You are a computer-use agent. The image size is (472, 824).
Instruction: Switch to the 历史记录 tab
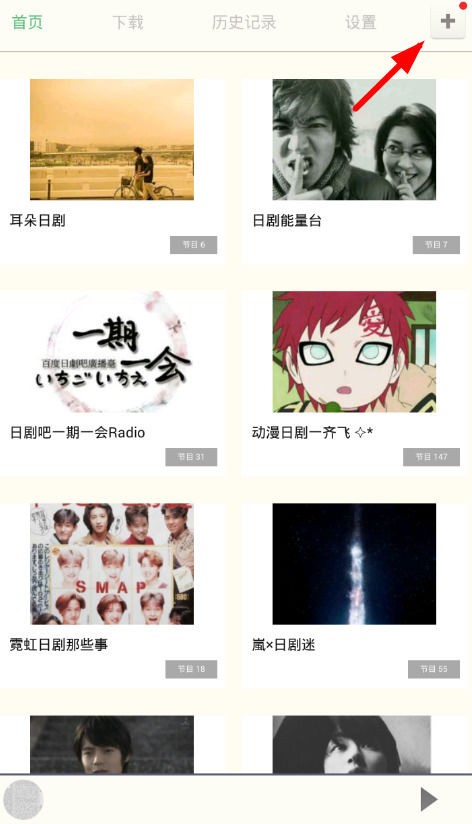pyautogui.click(x=244, y=23)
